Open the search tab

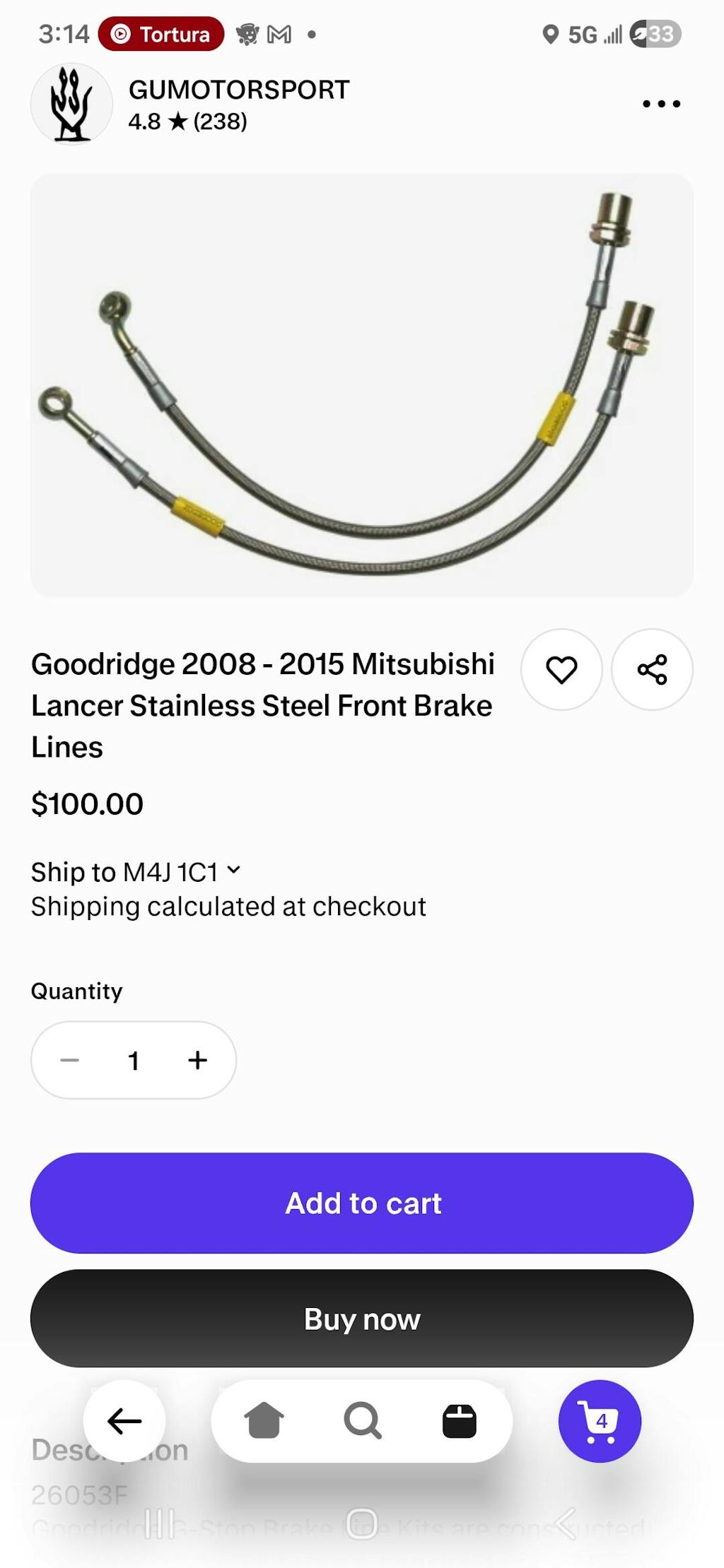(x=362, y=1421)
